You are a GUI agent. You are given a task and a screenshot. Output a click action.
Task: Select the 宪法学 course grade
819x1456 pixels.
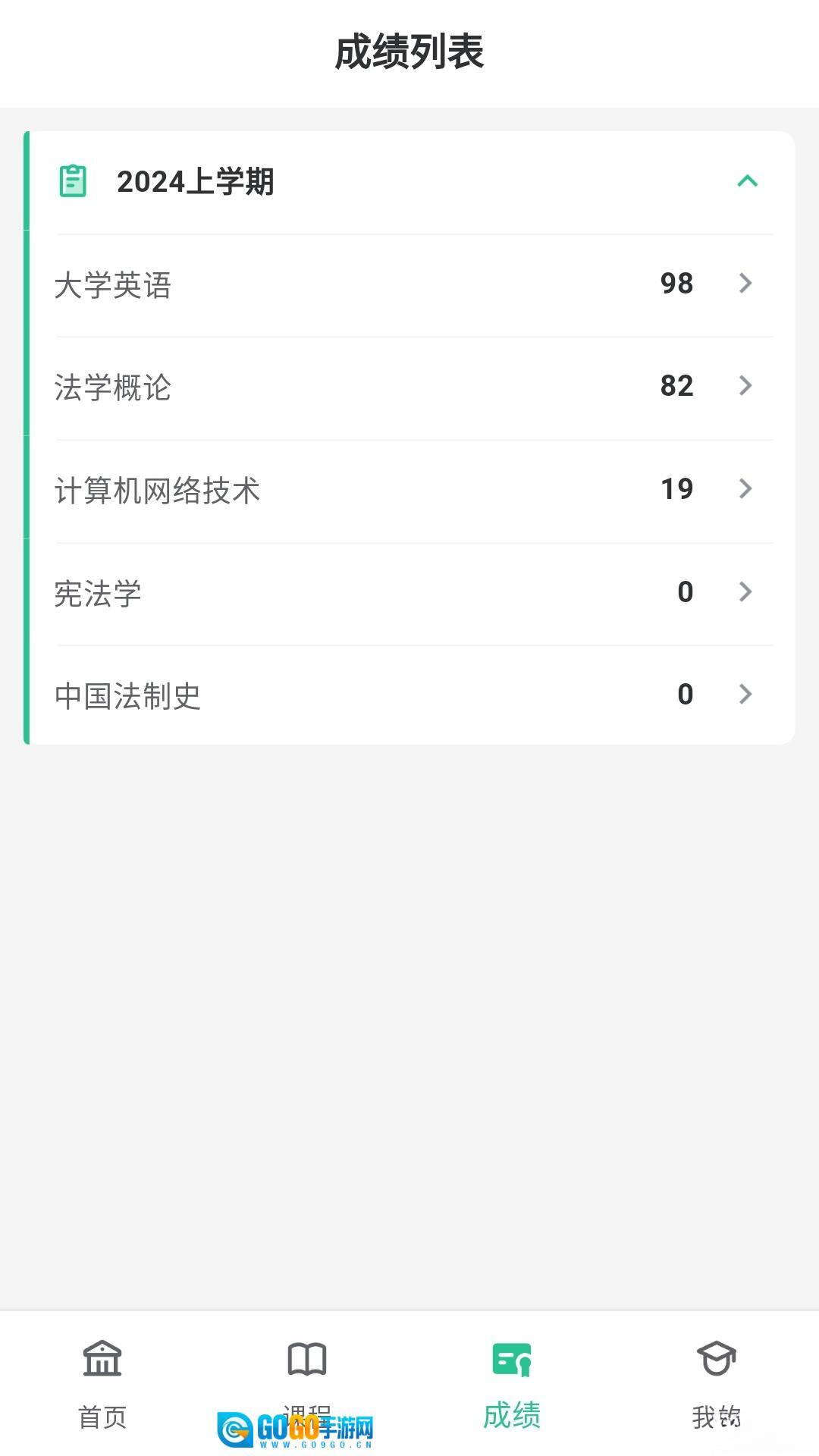click(409, 593)
